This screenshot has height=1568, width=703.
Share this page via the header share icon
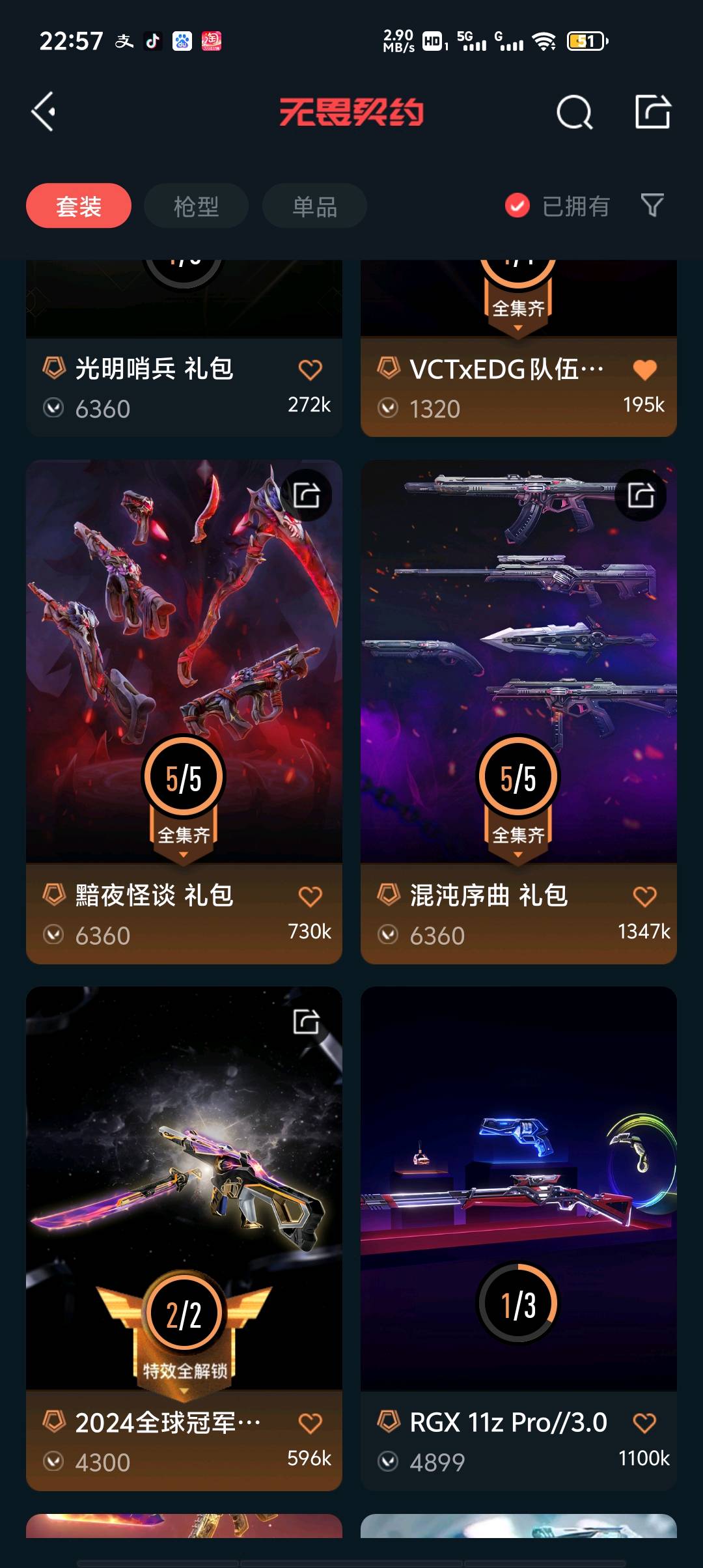(653, 112)
